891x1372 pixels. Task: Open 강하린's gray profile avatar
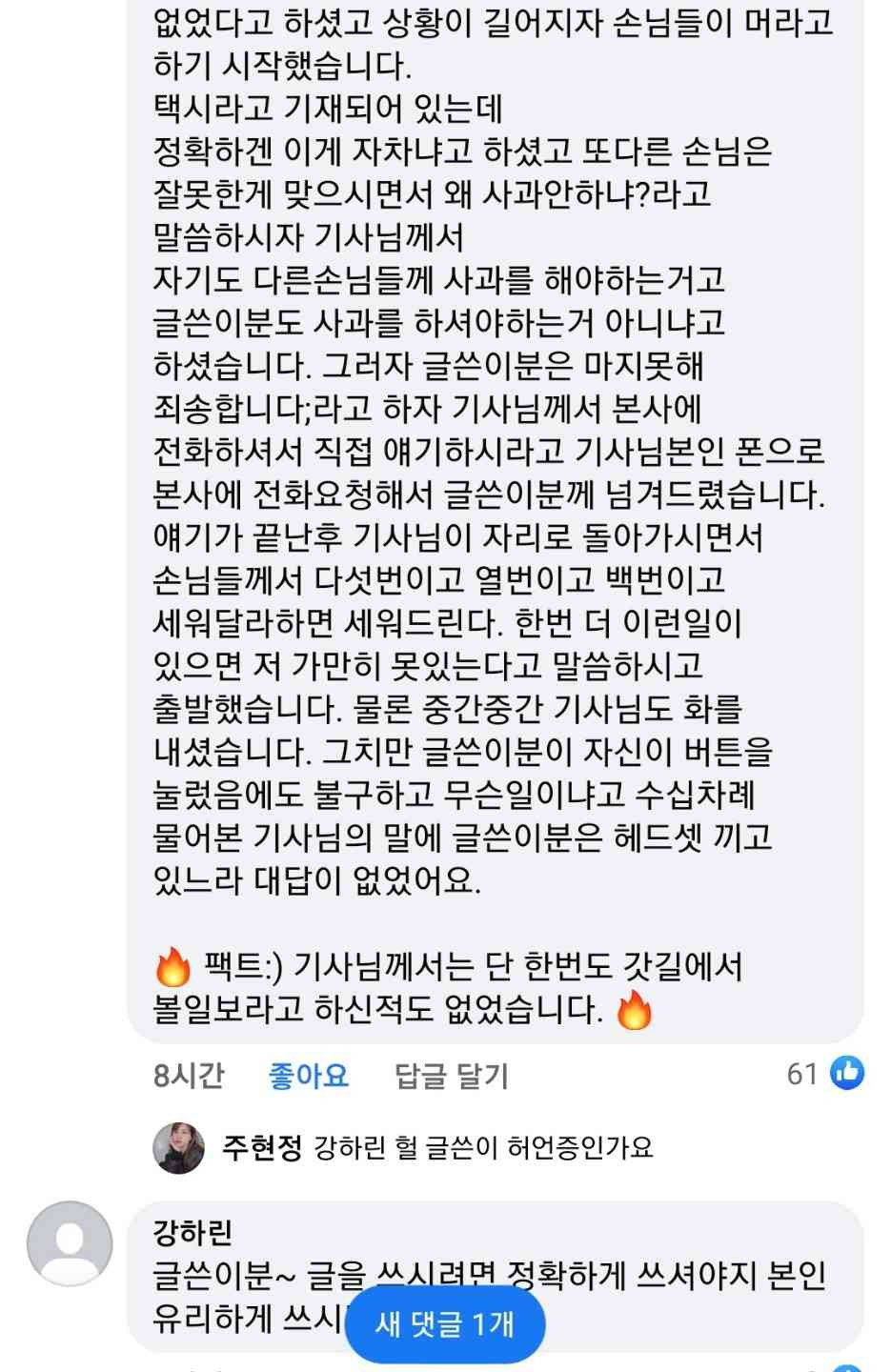pyautogui.click(x=70, y=1244)
